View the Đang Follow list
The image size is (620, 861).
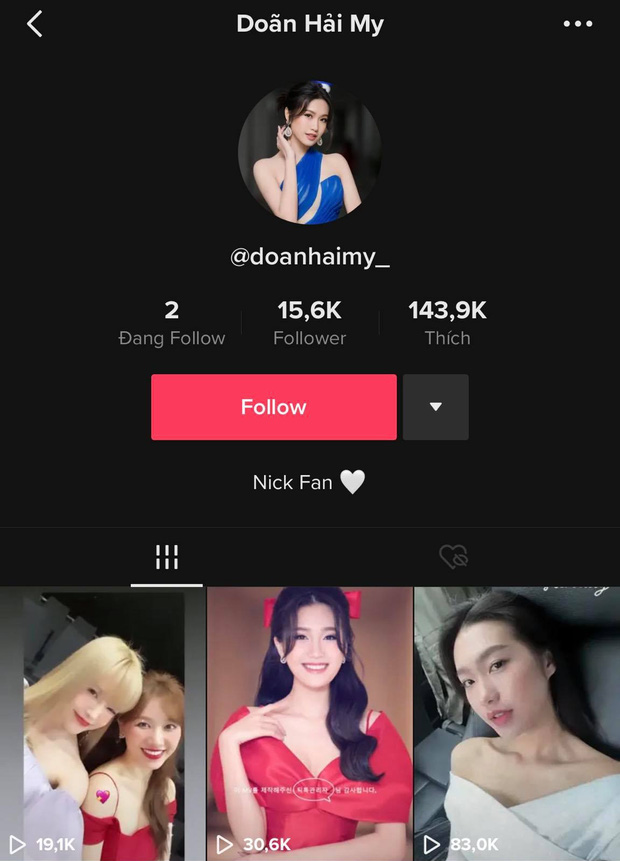click(x=171, y=323)
